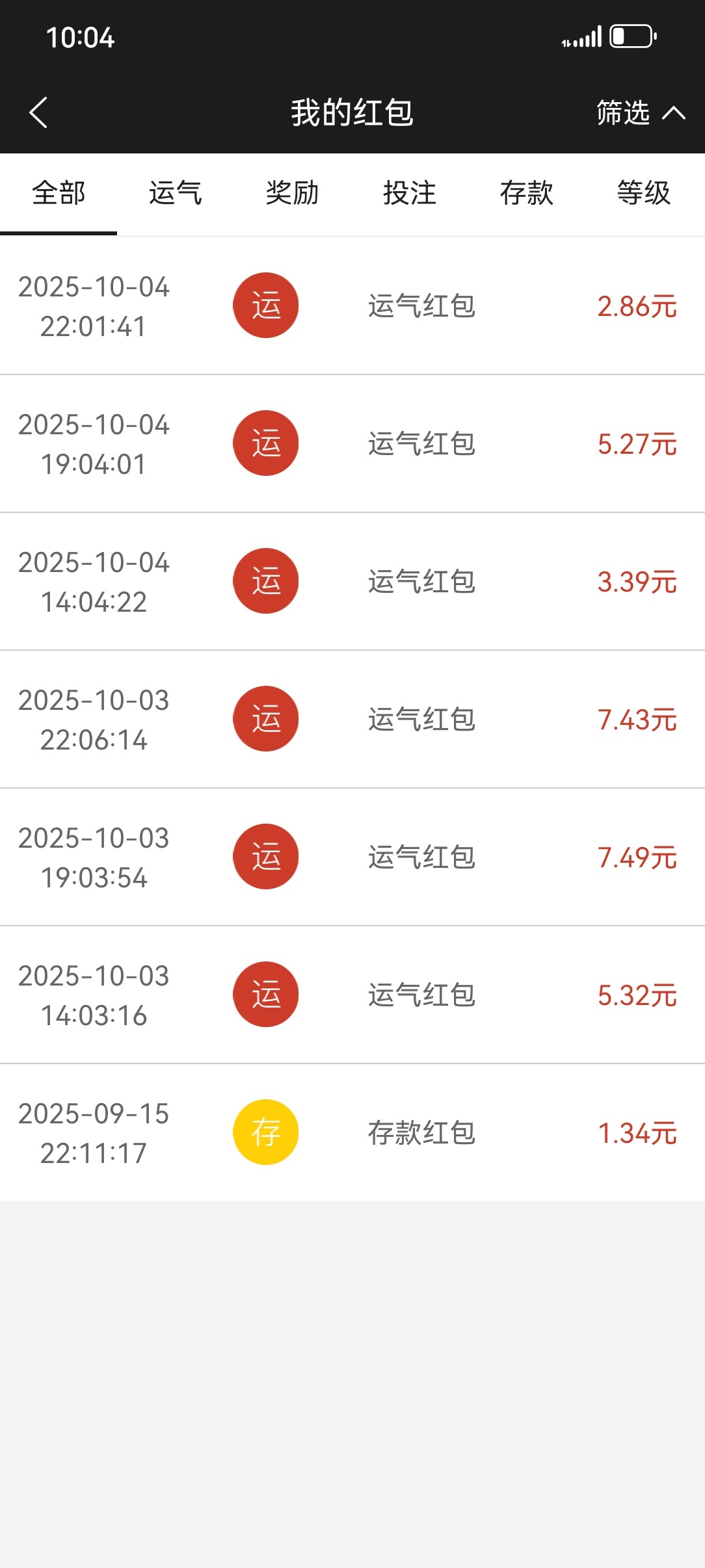The height and width of the screenshot is (1568, 705).
Task: Show the 奖励 red packets tab
Action: [x=293, y=193]
